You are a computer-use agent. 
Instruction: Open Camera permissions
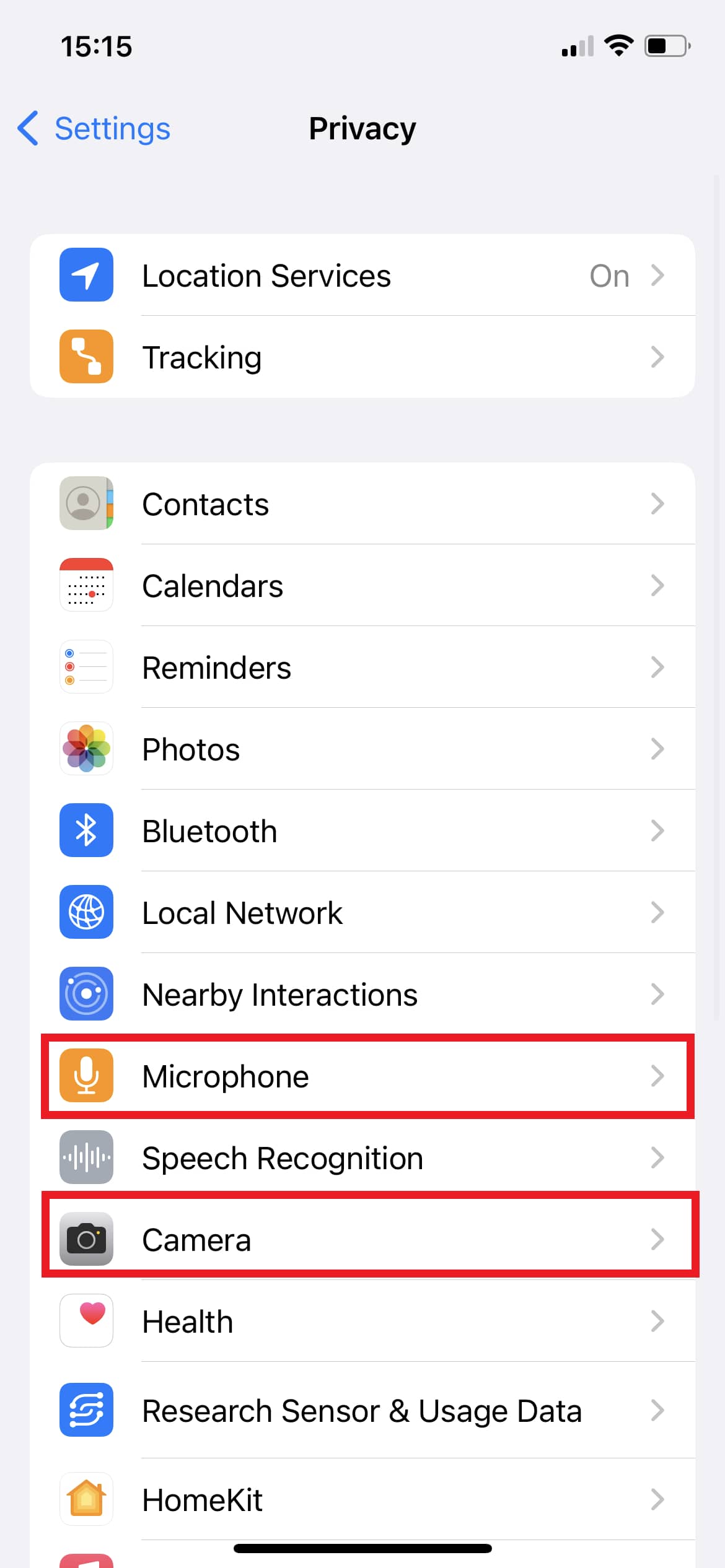(362, 1239)
